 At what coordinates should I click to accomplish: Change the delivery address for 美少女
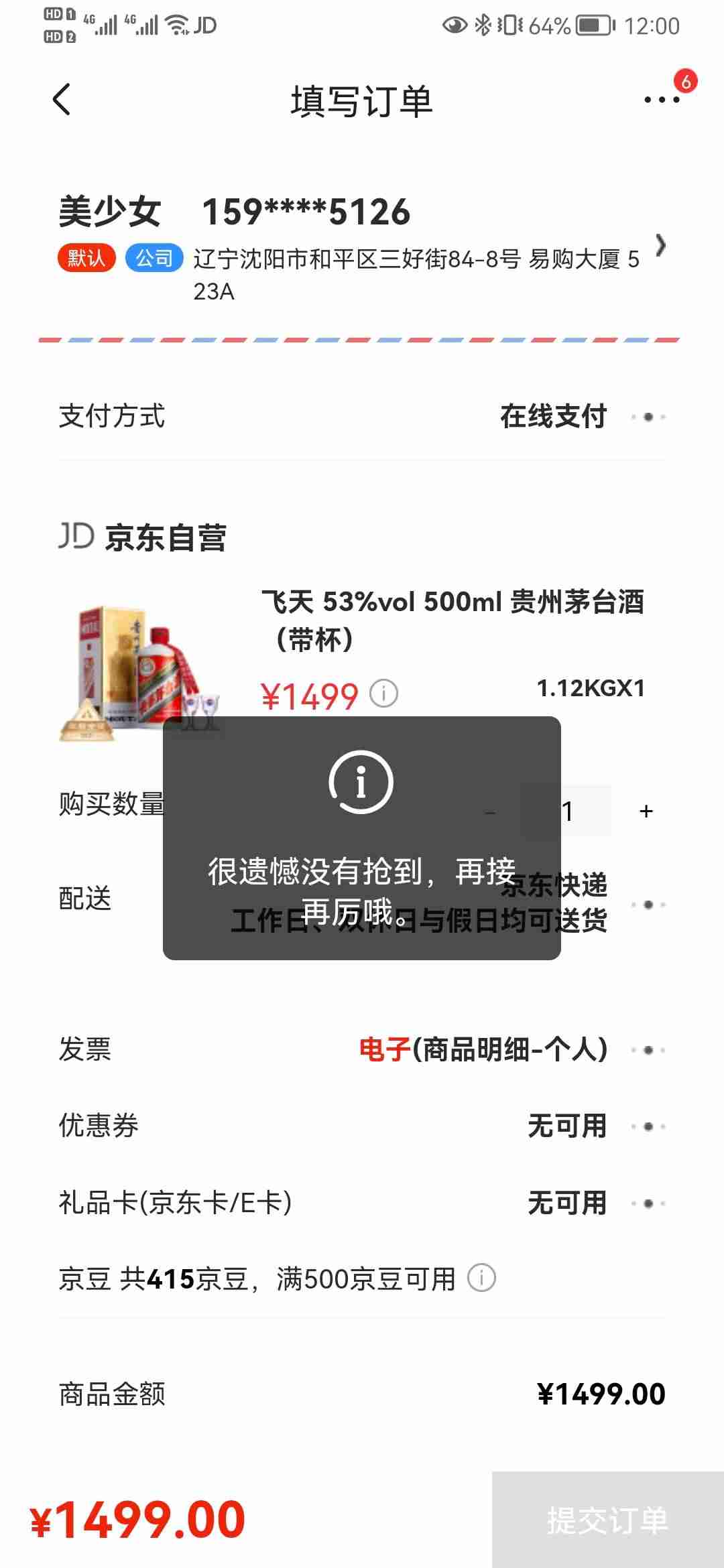click(660, 246)
